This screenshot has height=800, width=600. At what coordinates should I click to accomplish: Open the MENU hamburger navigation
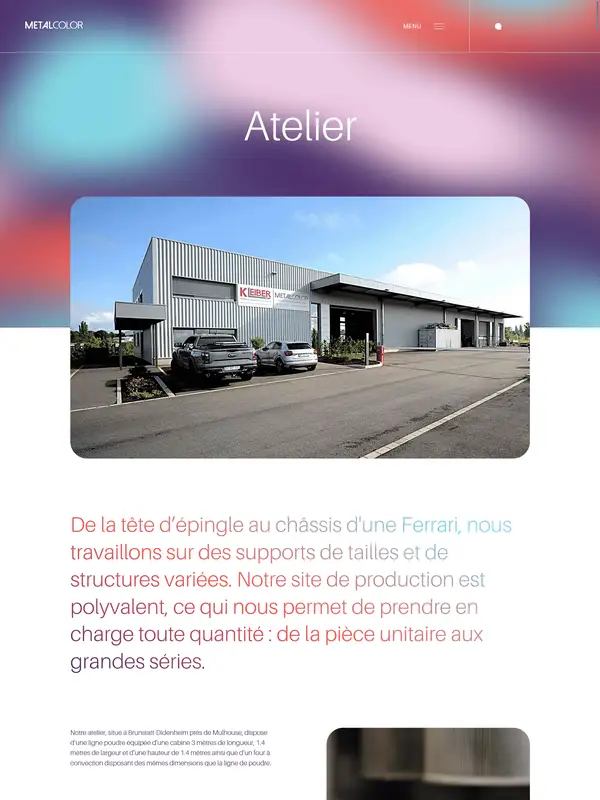(425, 26)
